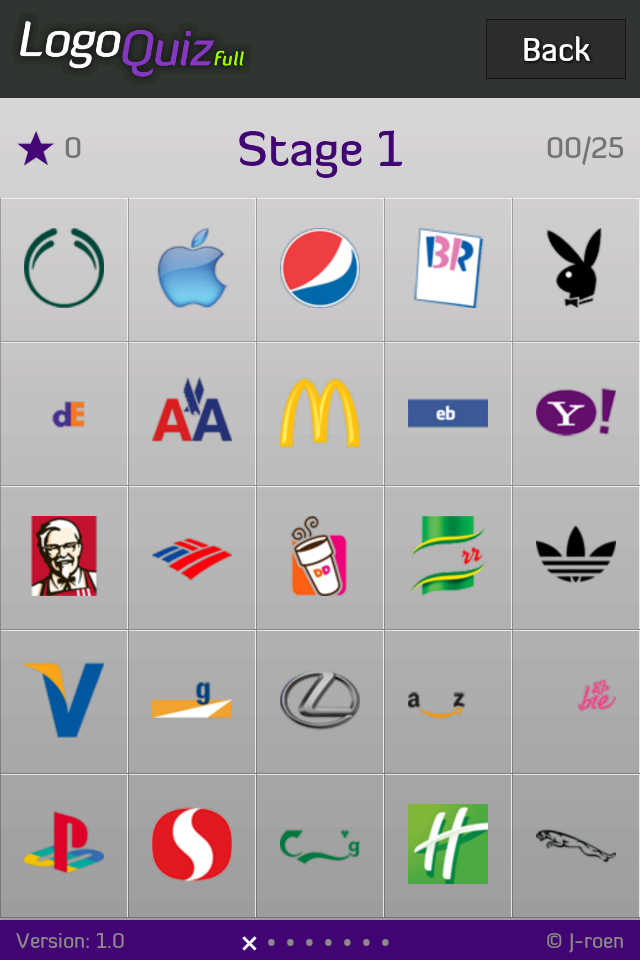The height and width of the screenshot is (960, 640).
Task: Choose the Playboy bunny logo tile
Action: [x=575, y=269]
